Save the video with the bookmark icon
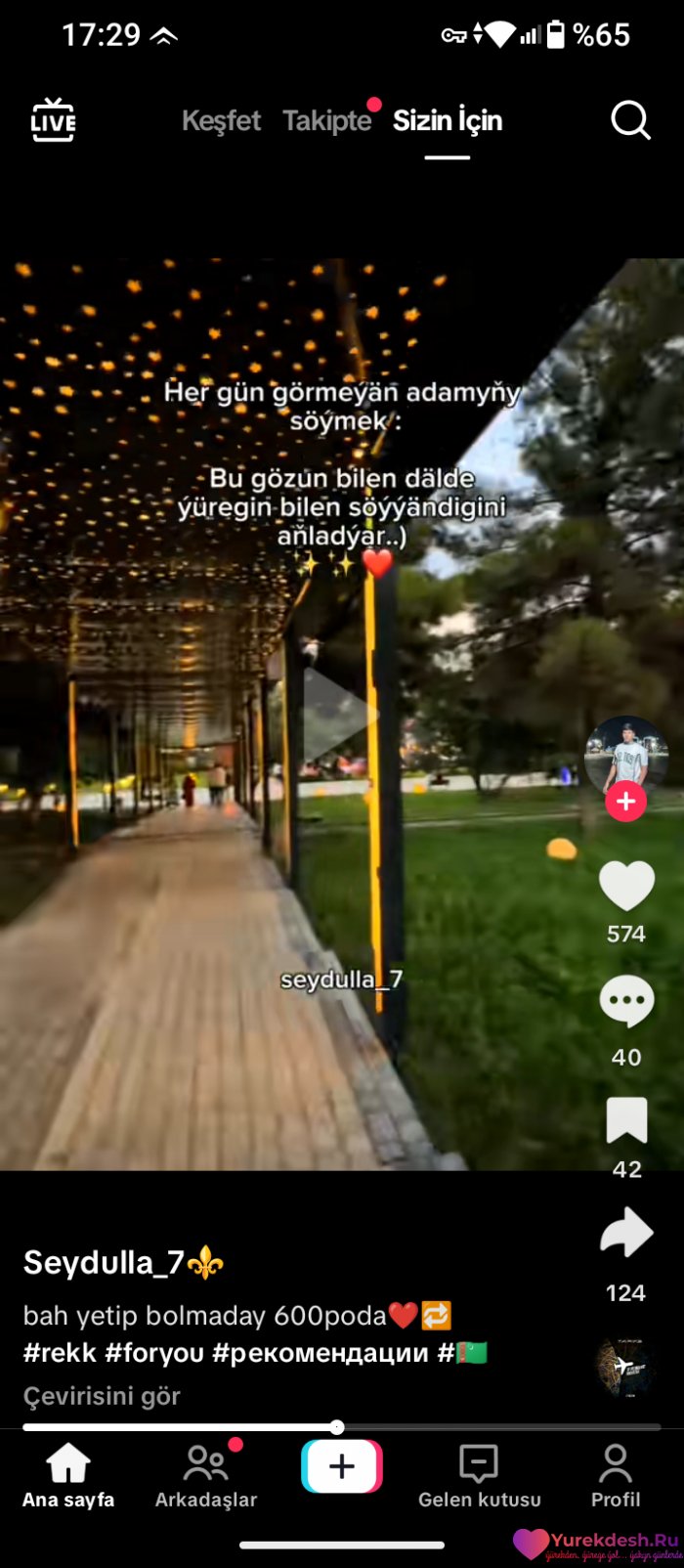Image resolution: width=684 pixels, height=1568 pixels. coord(626,1120)
